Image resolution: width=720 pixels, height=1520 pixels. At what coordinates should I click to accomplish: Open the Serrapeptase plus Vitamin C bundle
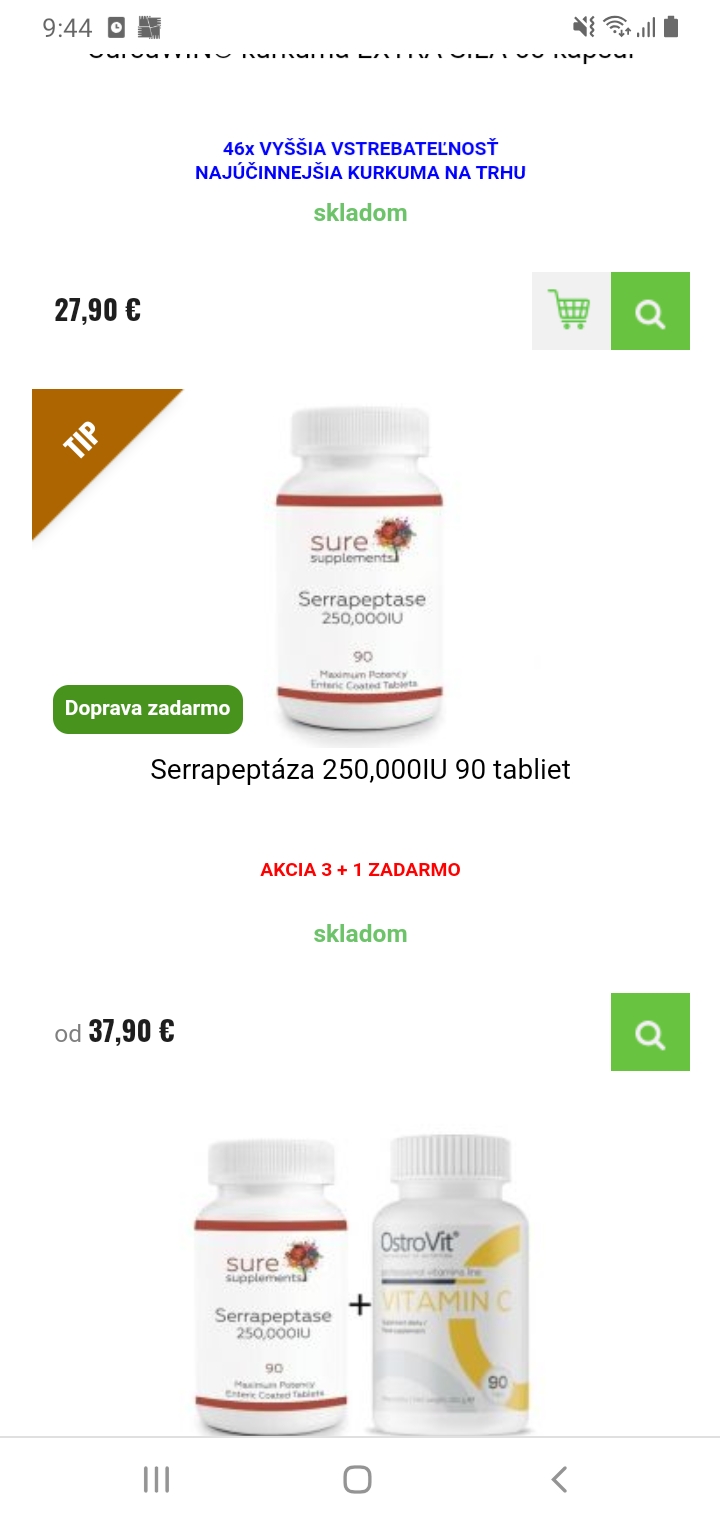coord(360,1285)
